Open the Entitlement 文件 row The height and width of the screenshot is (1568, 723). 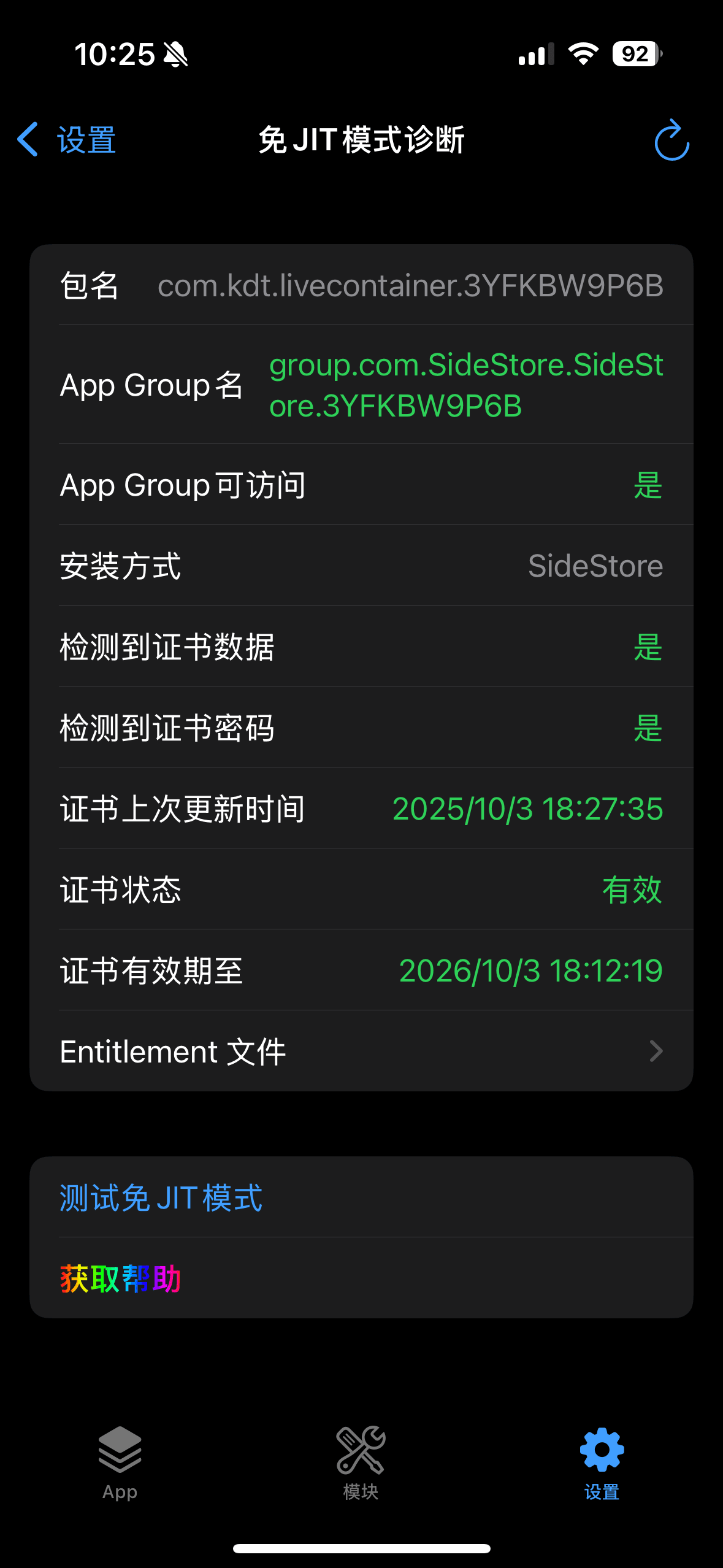[x=361, y=1051]
